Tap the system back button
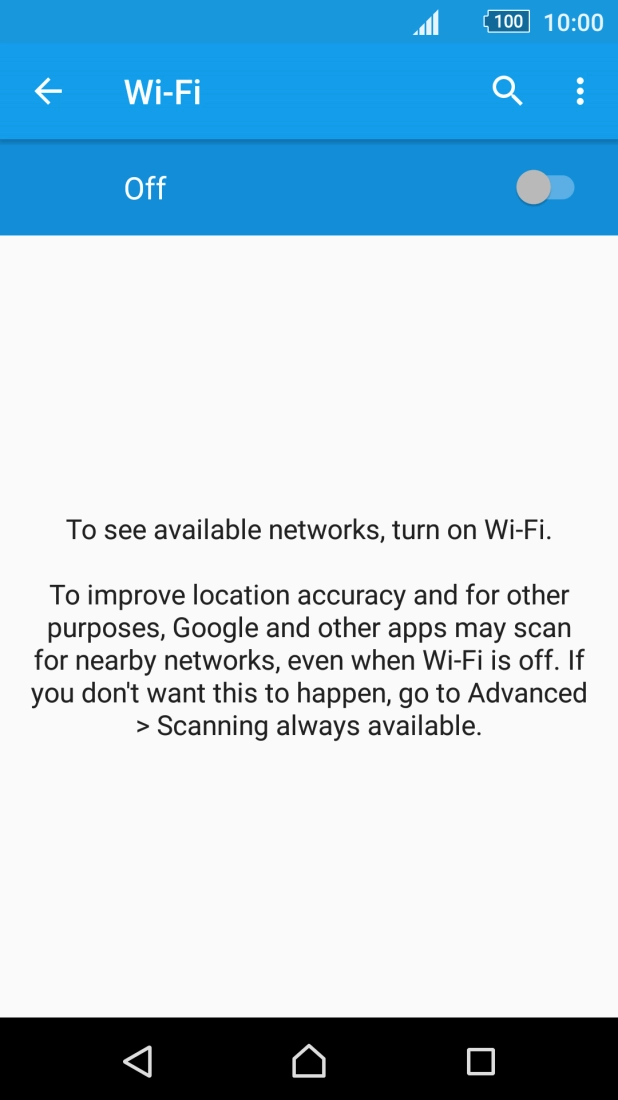 click(x=138, y=1060)
